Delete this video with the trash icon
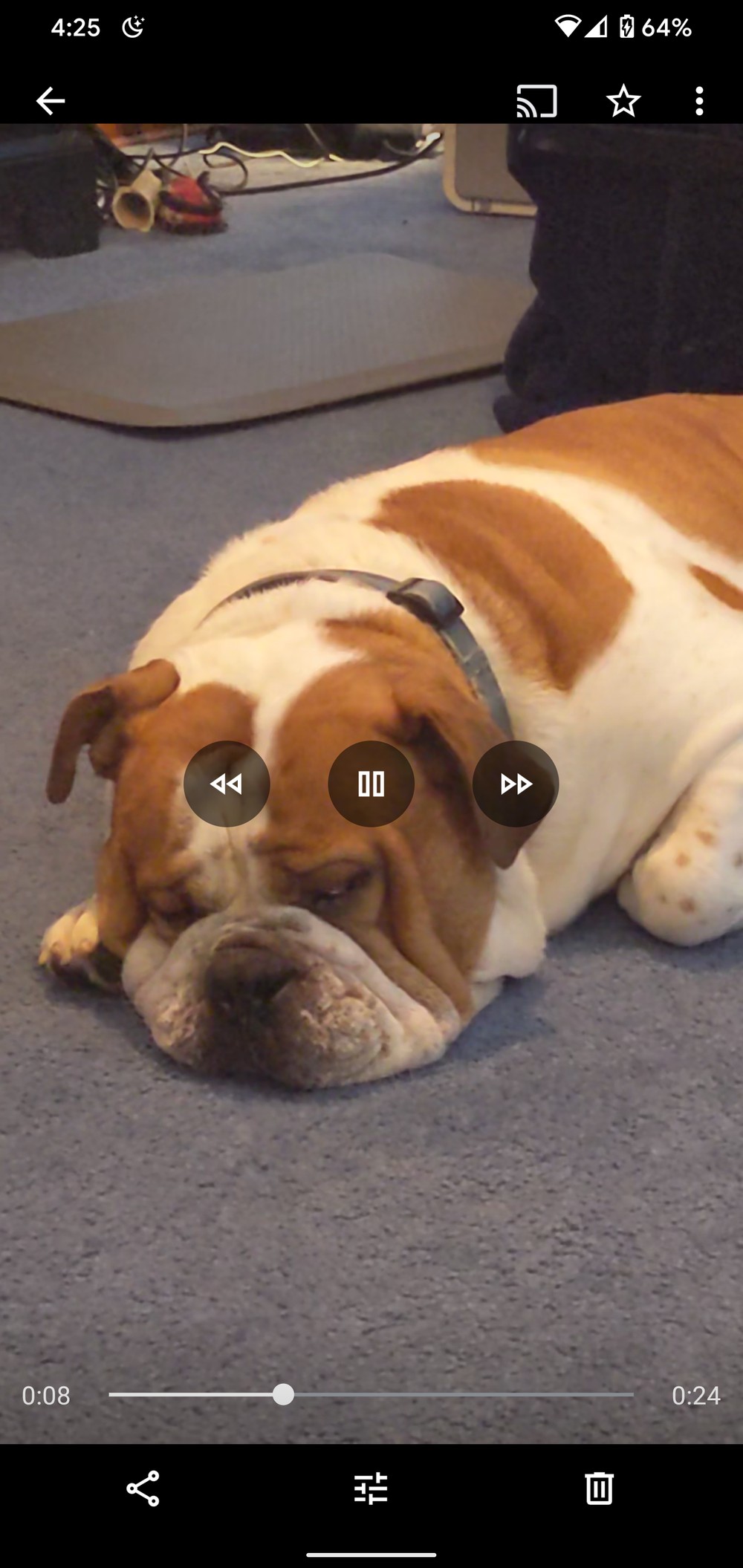This screenshot has height=1568, width=743. [599, 1489]
